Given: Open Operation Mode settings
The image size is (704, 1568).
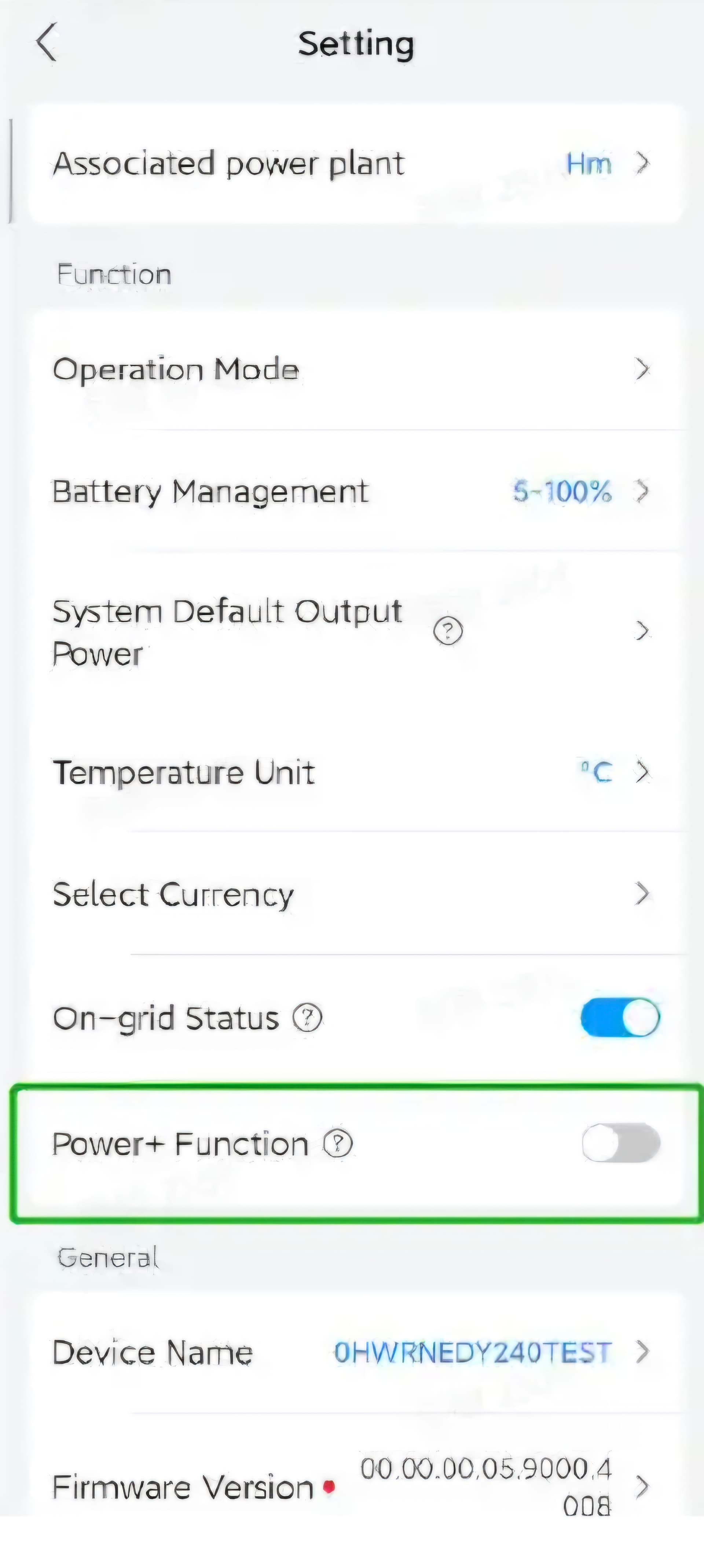Looking at the screenshot, I should tap(355, 369).
